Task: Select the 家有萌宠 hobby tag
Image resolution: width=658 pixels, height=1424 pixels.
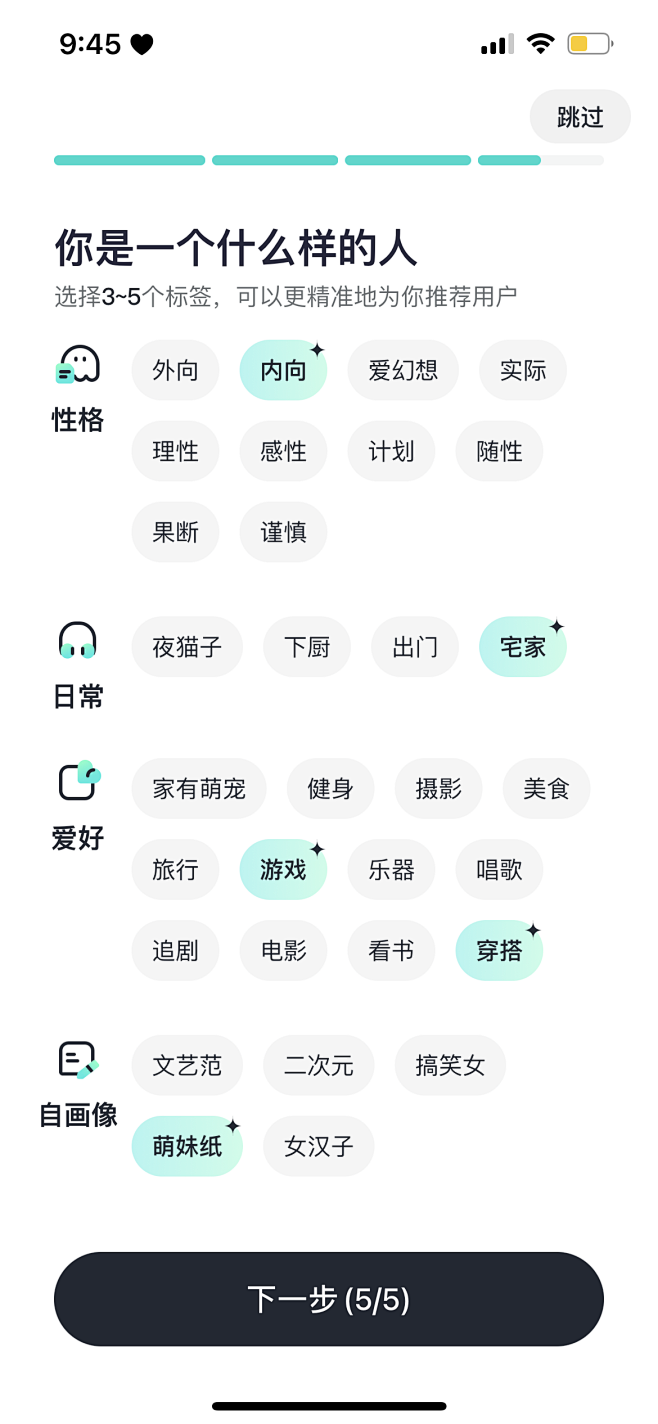Action: [x=199, y=789]
